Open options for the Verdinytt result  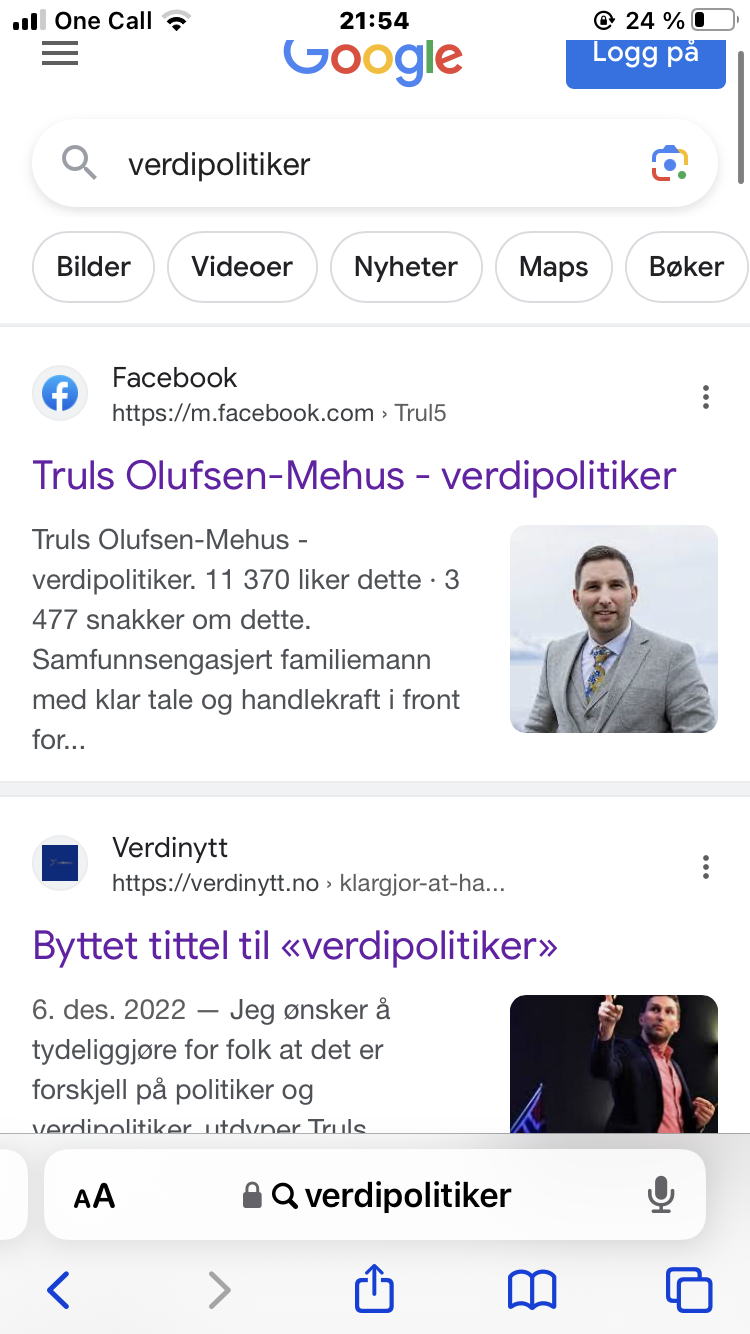[x=706, y=867]
